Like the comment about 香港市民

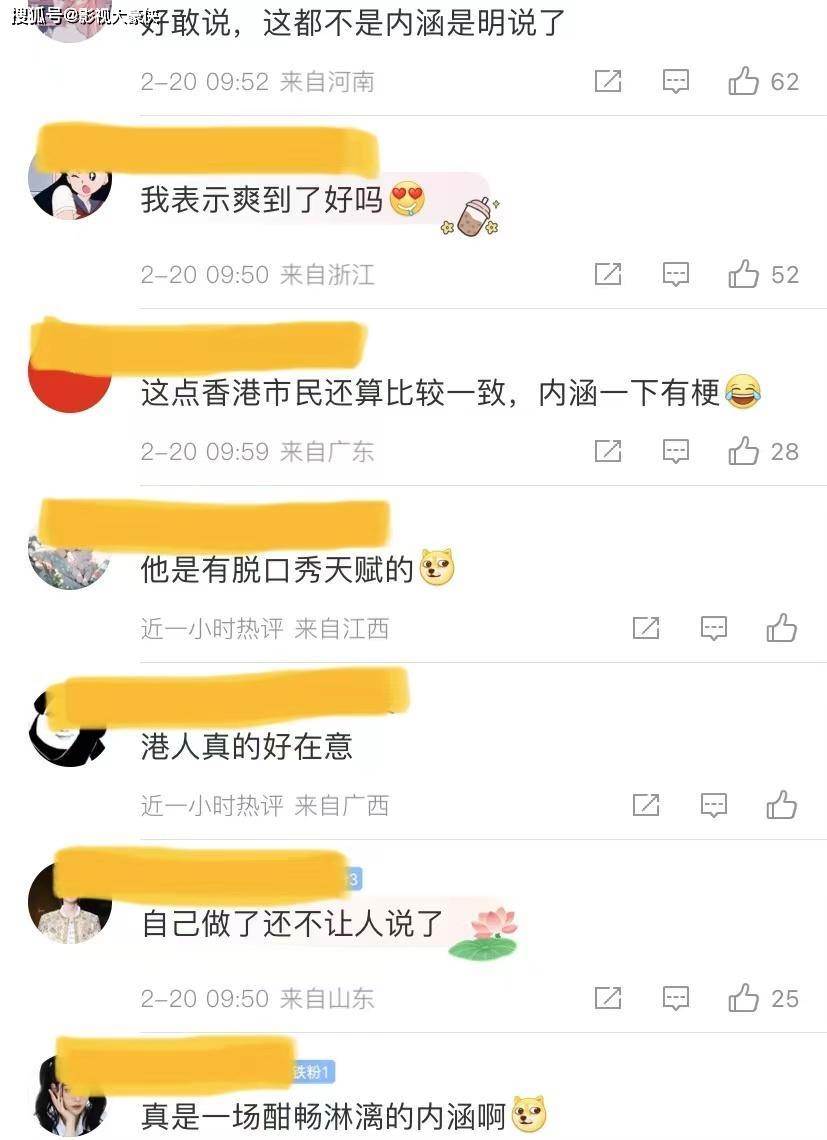pos(744,452)
